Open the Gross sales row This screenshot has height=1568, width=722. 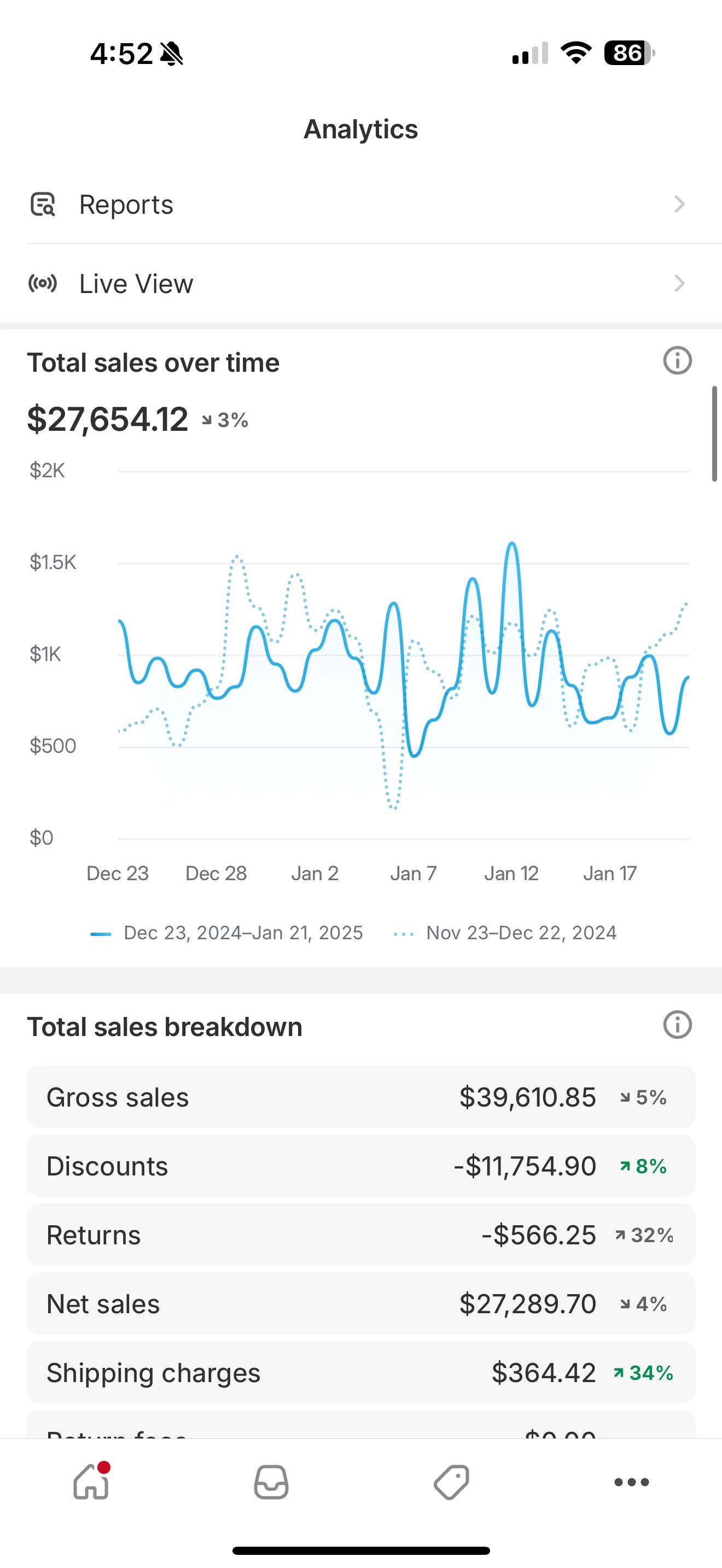[x=360, y=1097]
